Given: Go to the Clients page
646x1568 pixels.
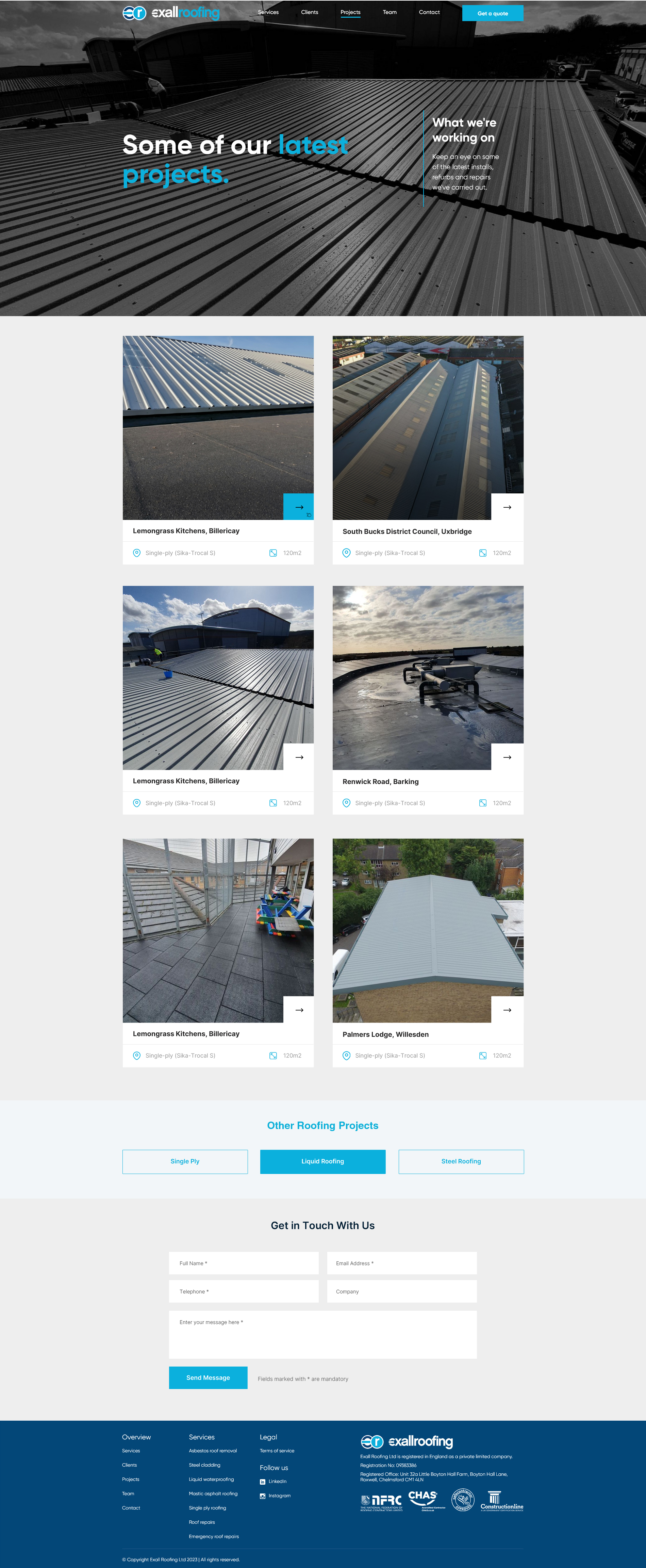Looking at the screenshot, I should pos(309,12).
